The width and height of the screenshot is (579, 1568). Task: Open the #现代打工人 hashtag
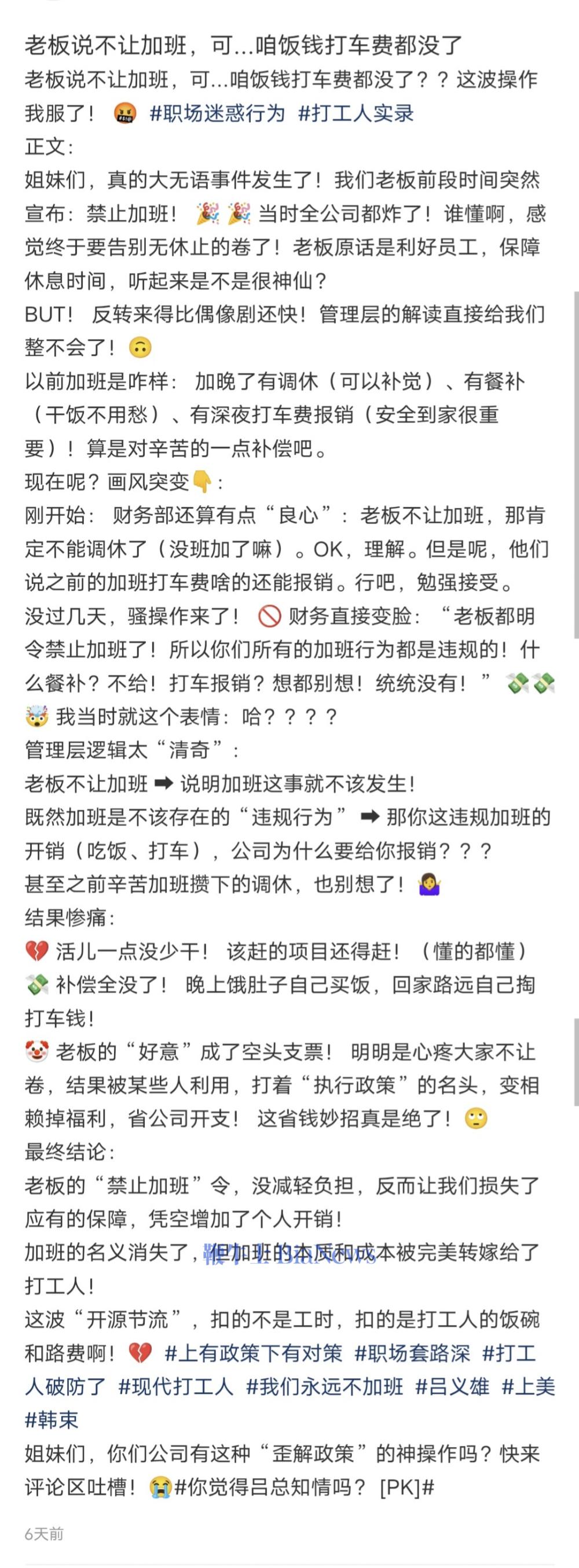tap(176, 1386)
